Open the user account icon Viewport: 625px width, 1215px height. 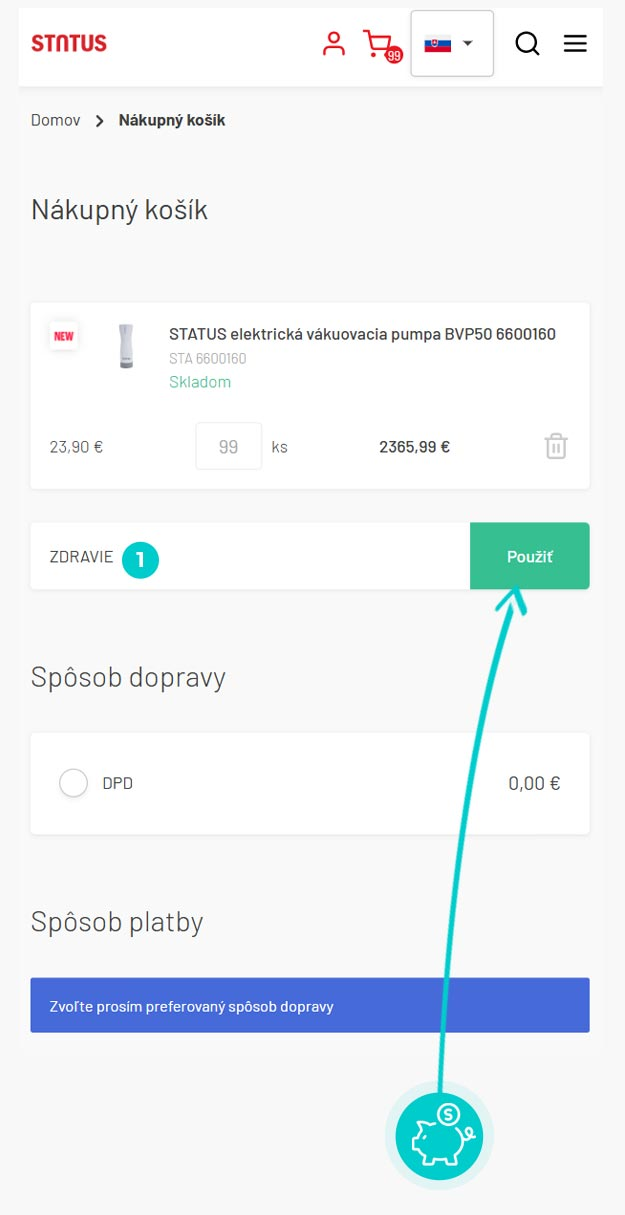click(x=334, y=43)
